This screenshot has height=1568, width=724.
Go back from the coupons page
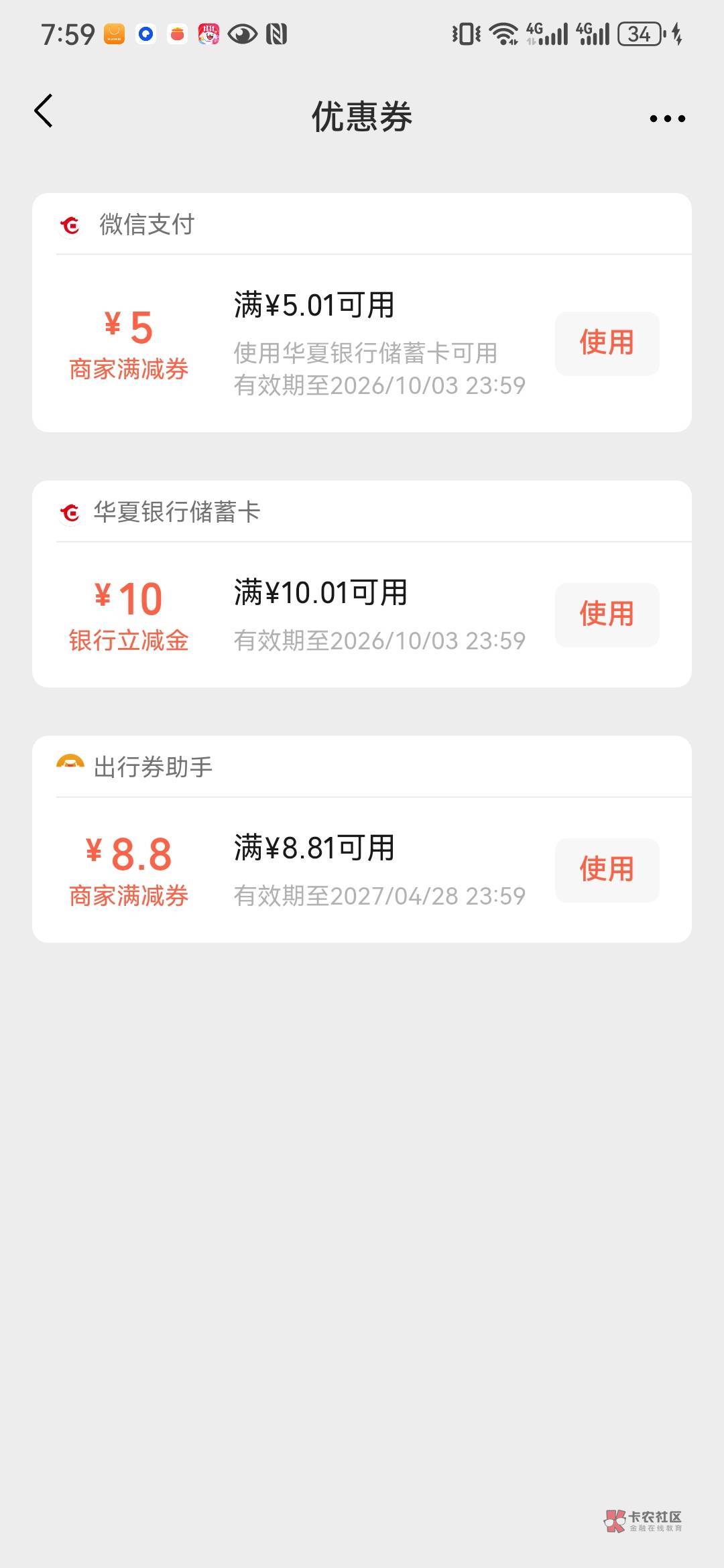pos(44,111)
